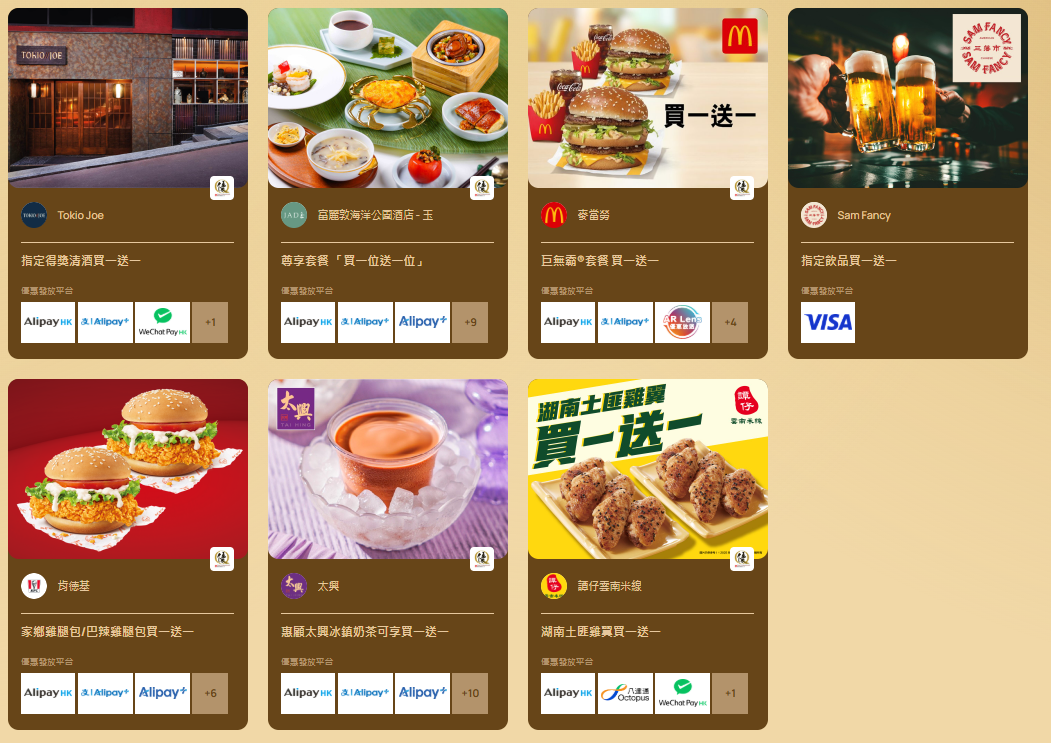Show the +4 more platforms for 麥當勞
Image resolution: width=1051 pixels, height=743 pixels.
730,322
